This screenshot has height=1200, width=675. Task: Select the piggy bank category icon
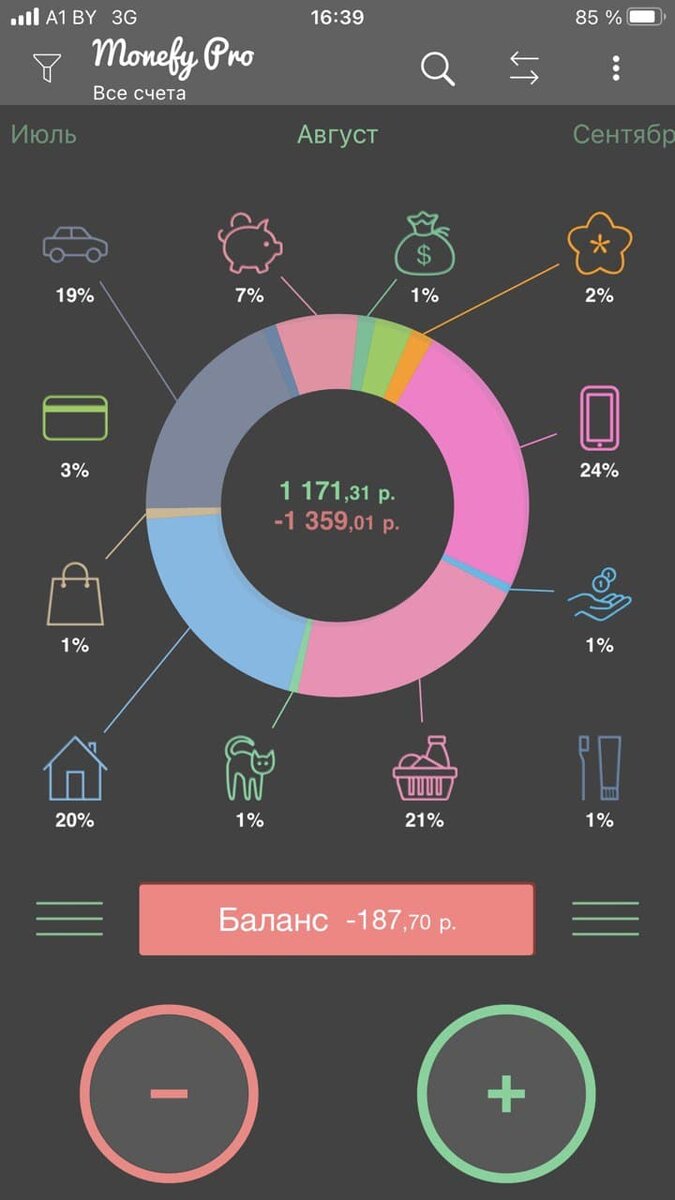tap(250, 244)
